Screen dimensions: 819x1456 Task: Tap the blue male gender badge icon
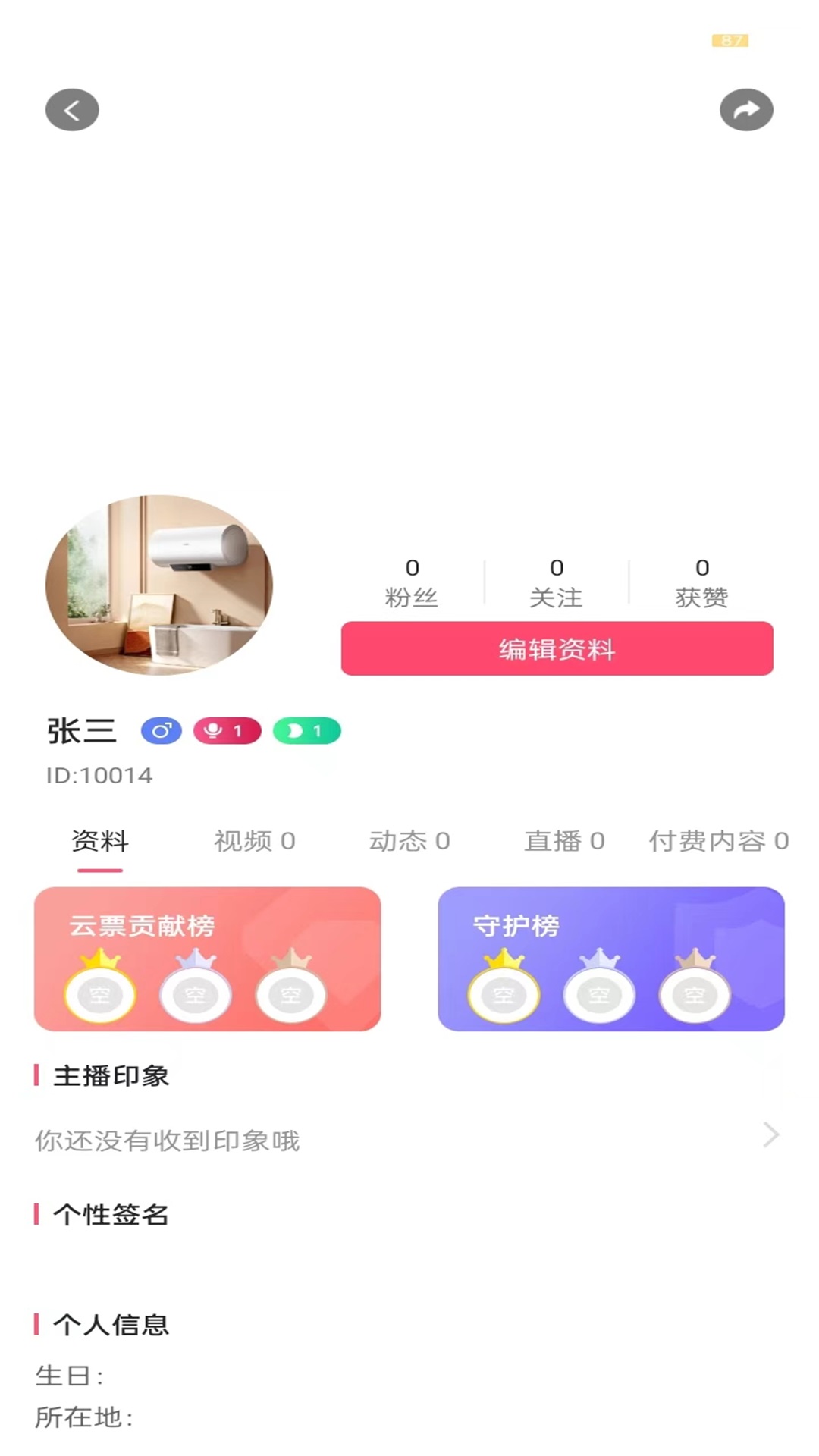click(161, 730)
